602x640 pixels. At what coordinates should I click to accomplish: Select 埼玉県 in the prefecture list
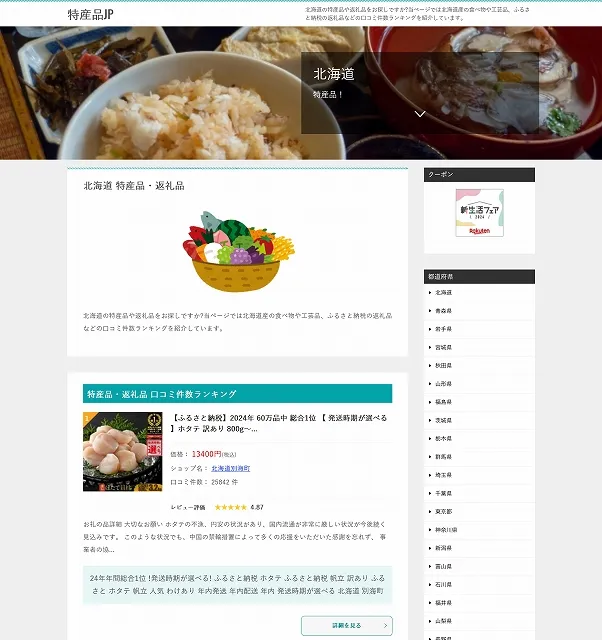pyautogui.click(x=443, y=475)
